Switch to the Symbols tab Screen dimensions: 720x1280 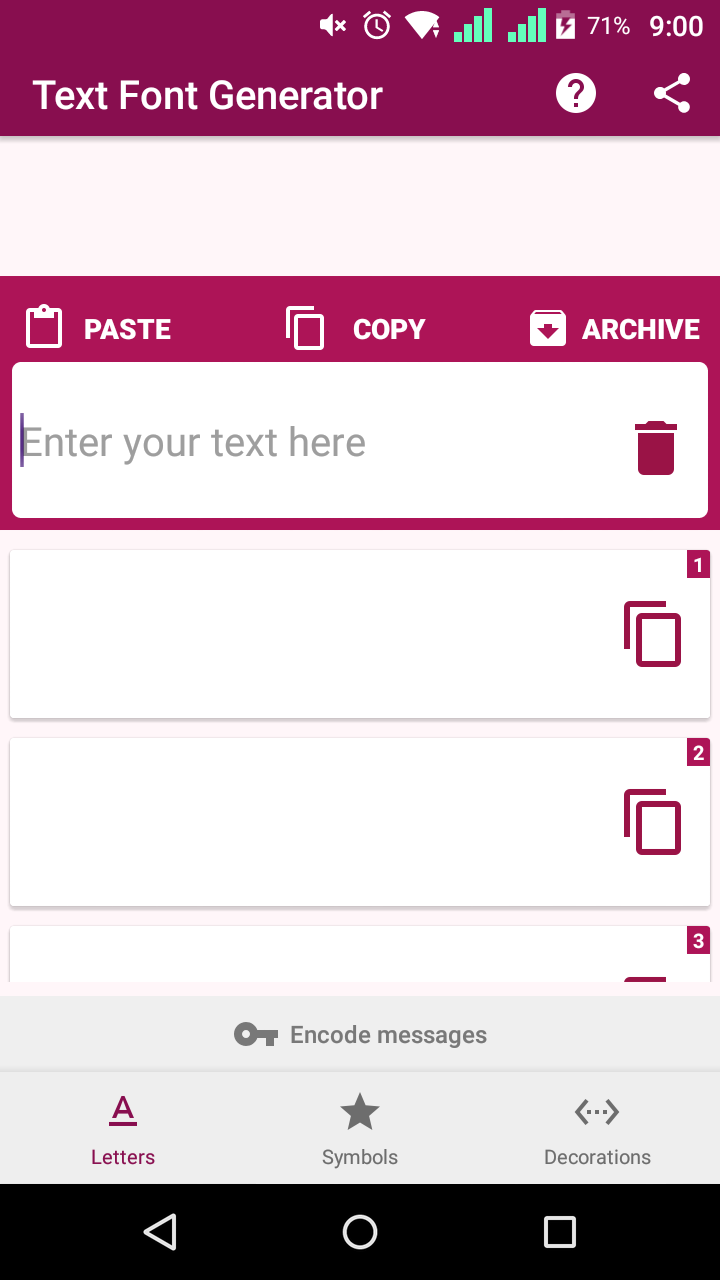click(360, 1130)
